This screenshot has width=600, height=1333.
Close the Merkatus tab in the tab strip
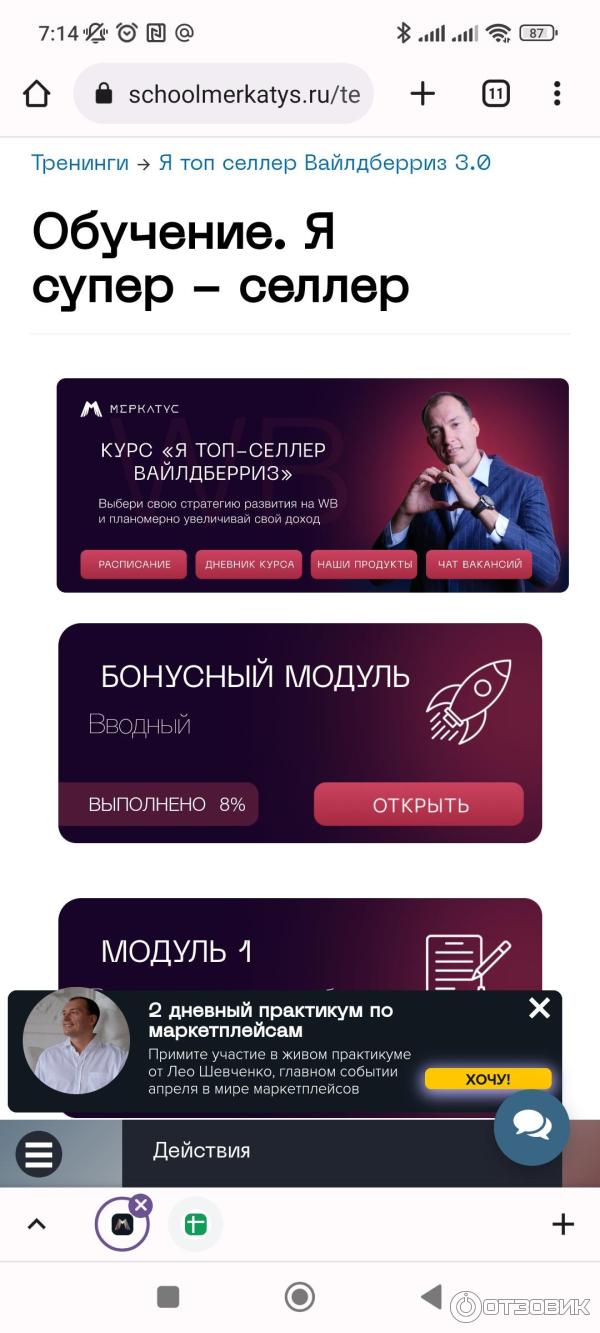(141, 1205)
